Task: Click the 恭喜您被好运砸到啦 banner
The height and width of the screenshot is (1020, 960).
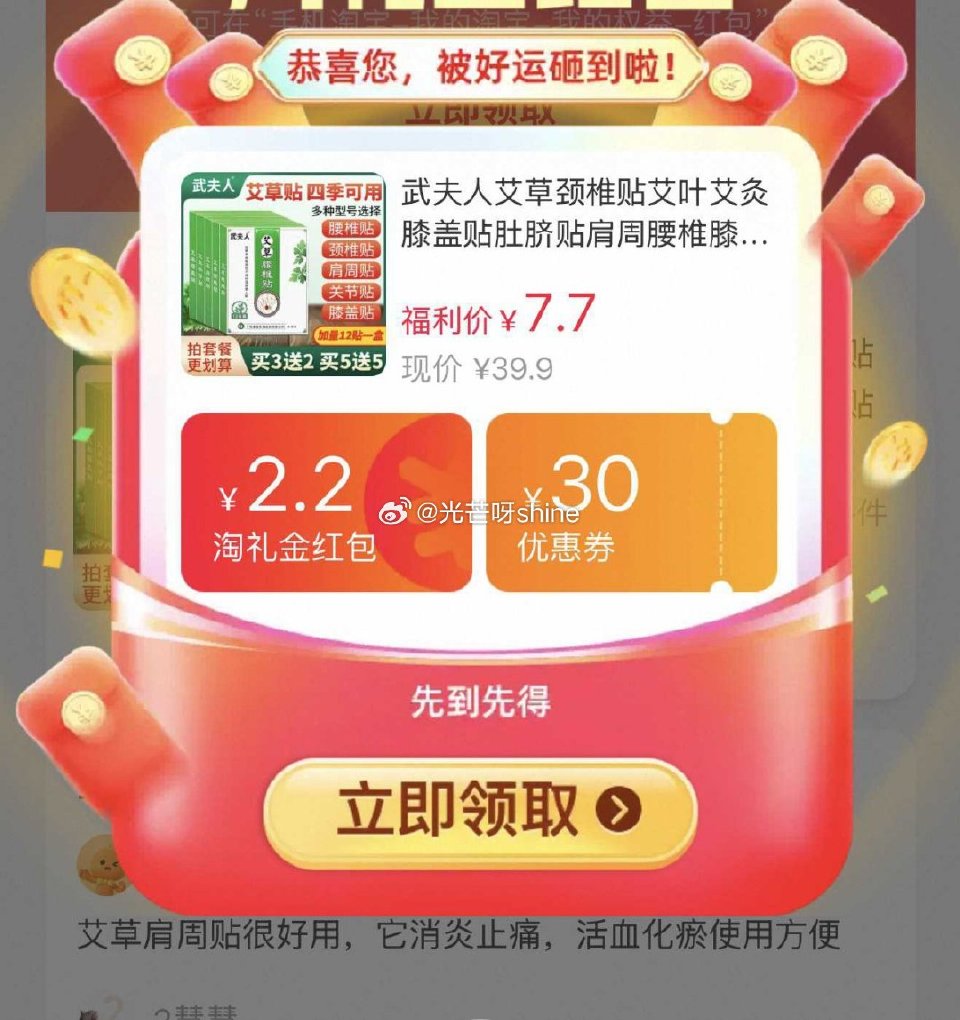Action: (480, 65)
